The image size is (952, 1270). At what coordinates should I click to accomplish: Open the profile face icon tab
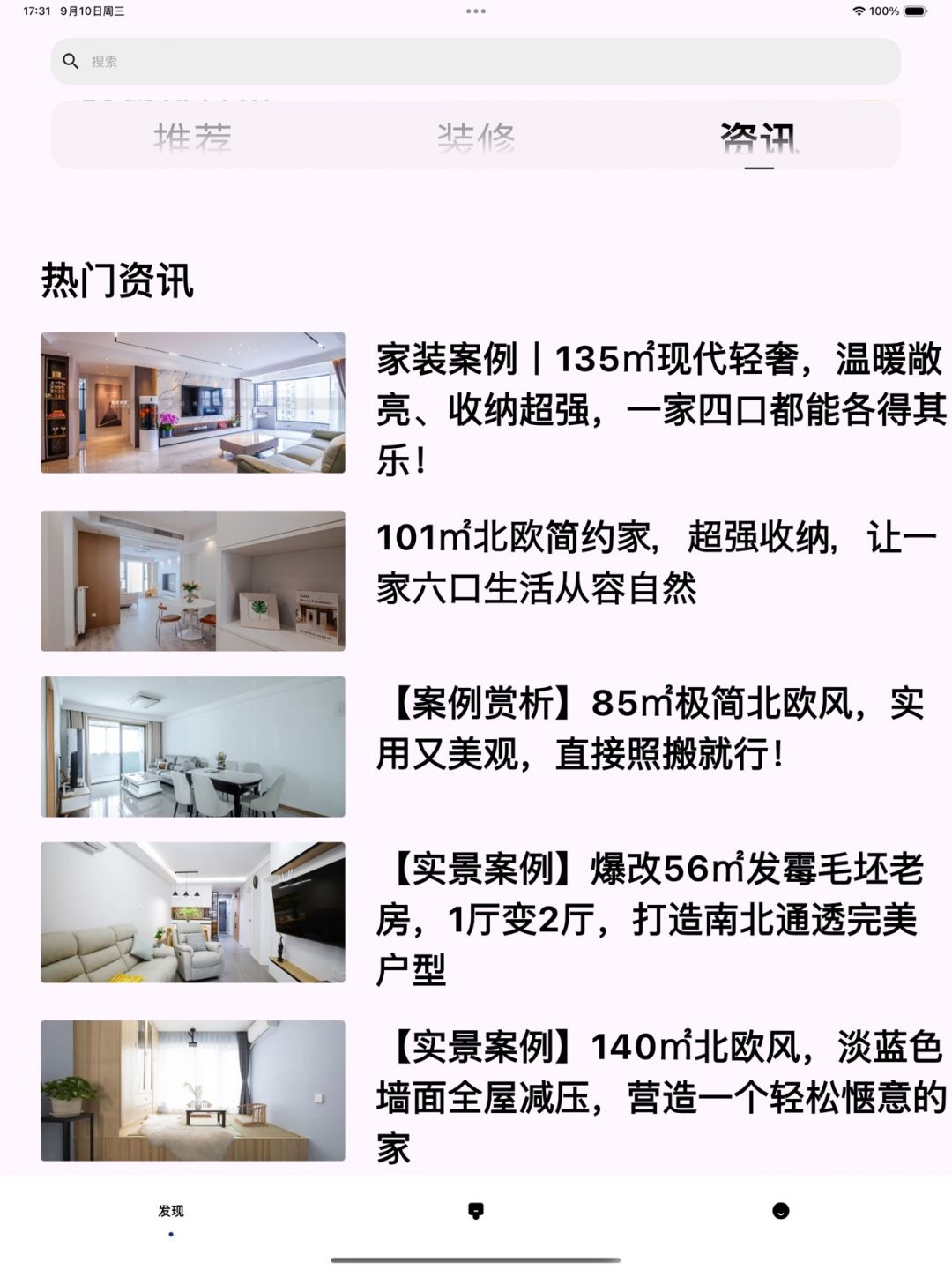pyautogui.click(x=780, y=1211)
